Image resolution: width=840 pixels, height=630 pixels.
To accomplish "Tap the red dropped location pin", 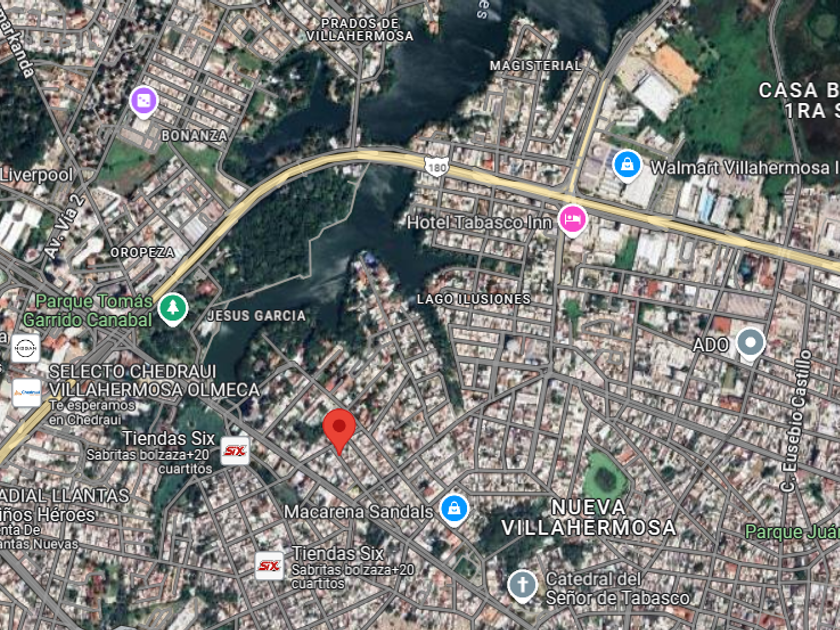I will click(x=339, y=431).
